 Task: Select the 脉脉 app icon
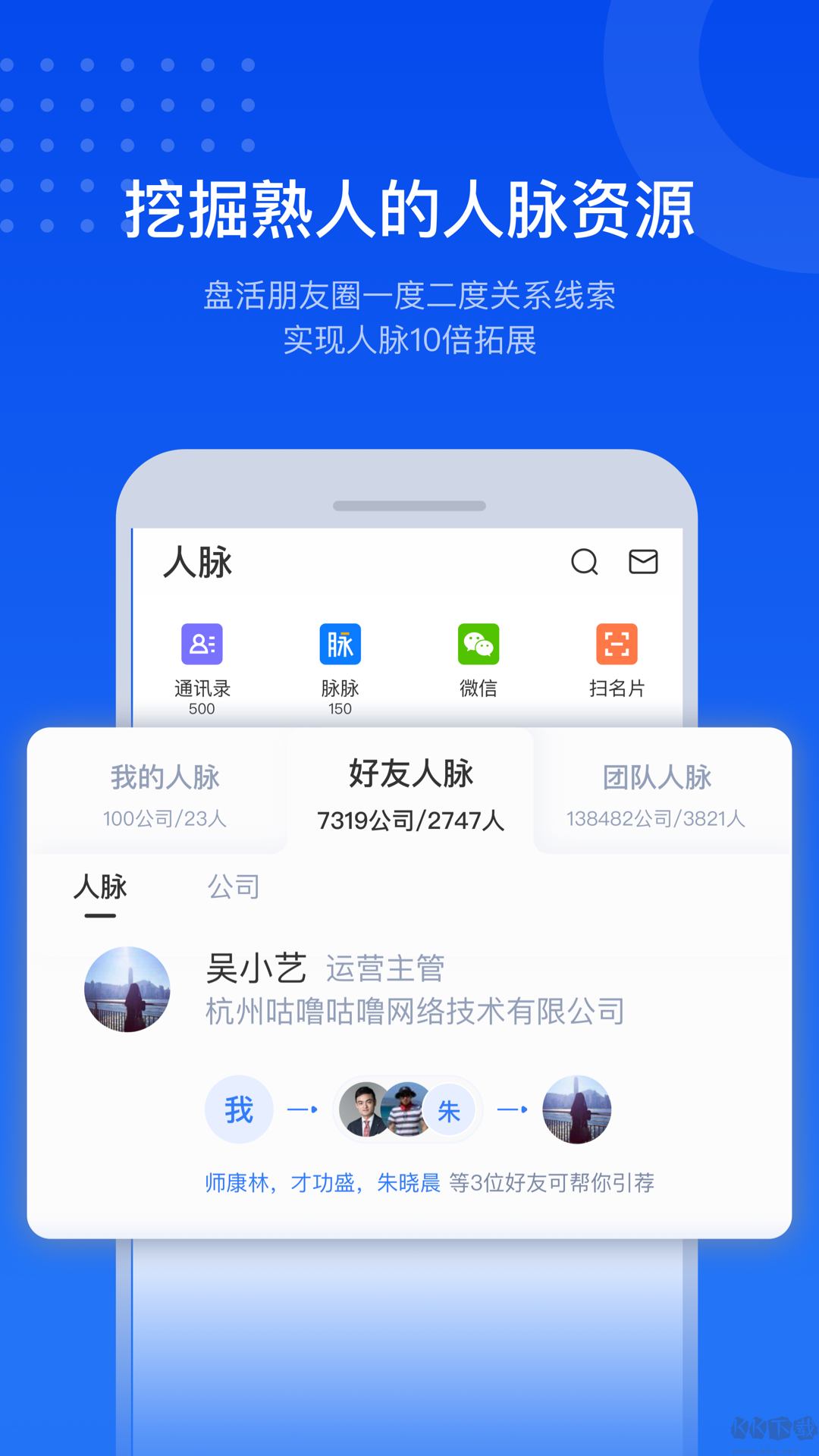click(340, 644)
